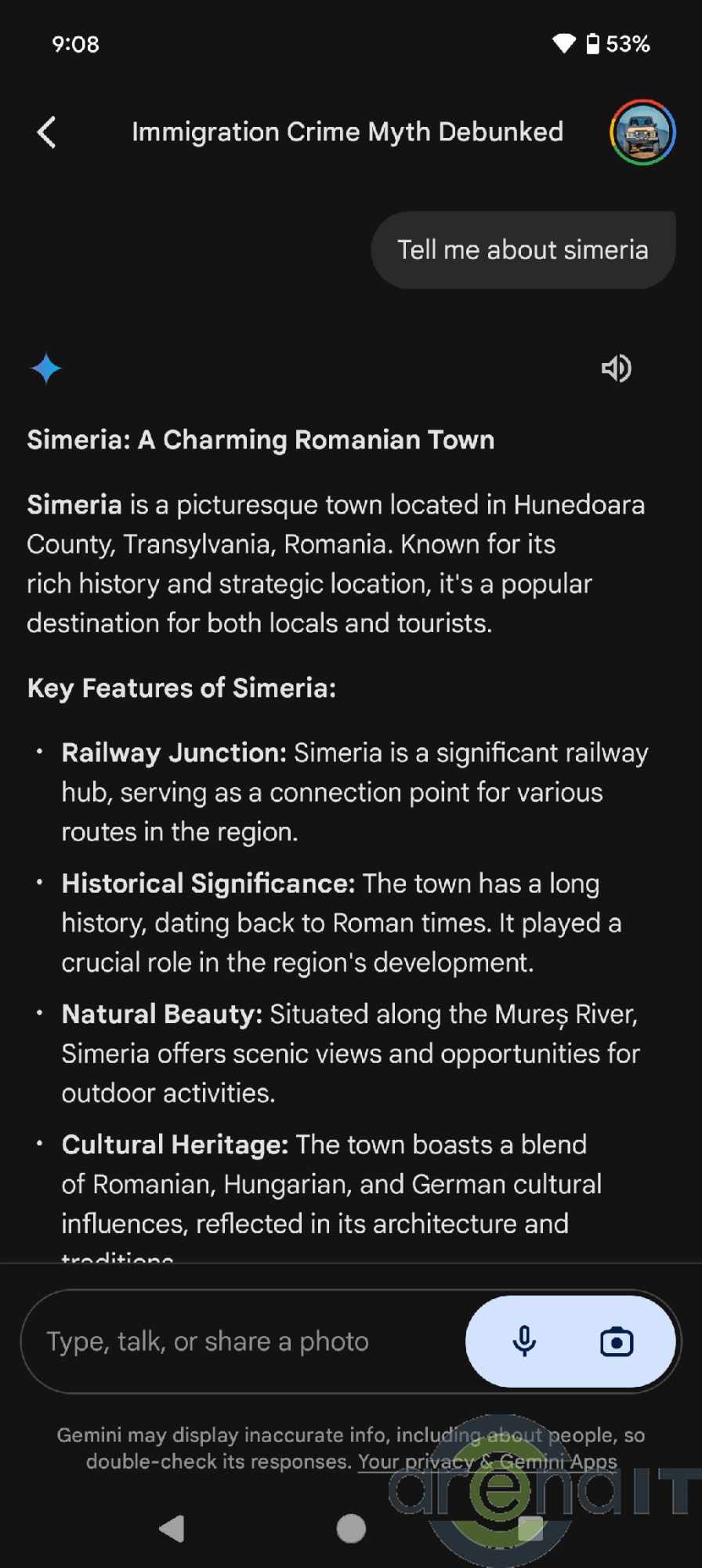Go to the home screen
702x1568 pixels.
(x=351, y=1528)
